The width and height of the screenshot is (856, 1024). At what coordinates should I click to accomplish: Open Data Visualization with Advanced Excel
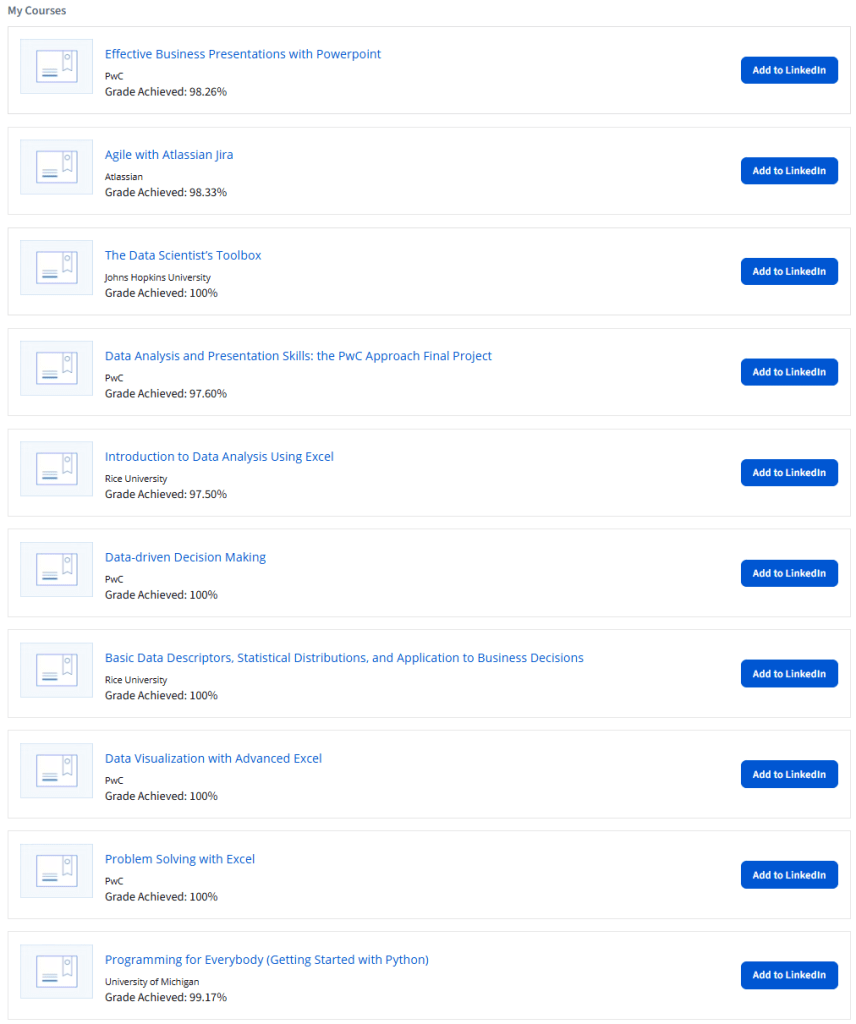pyautogui.click(x=213, y=758)
